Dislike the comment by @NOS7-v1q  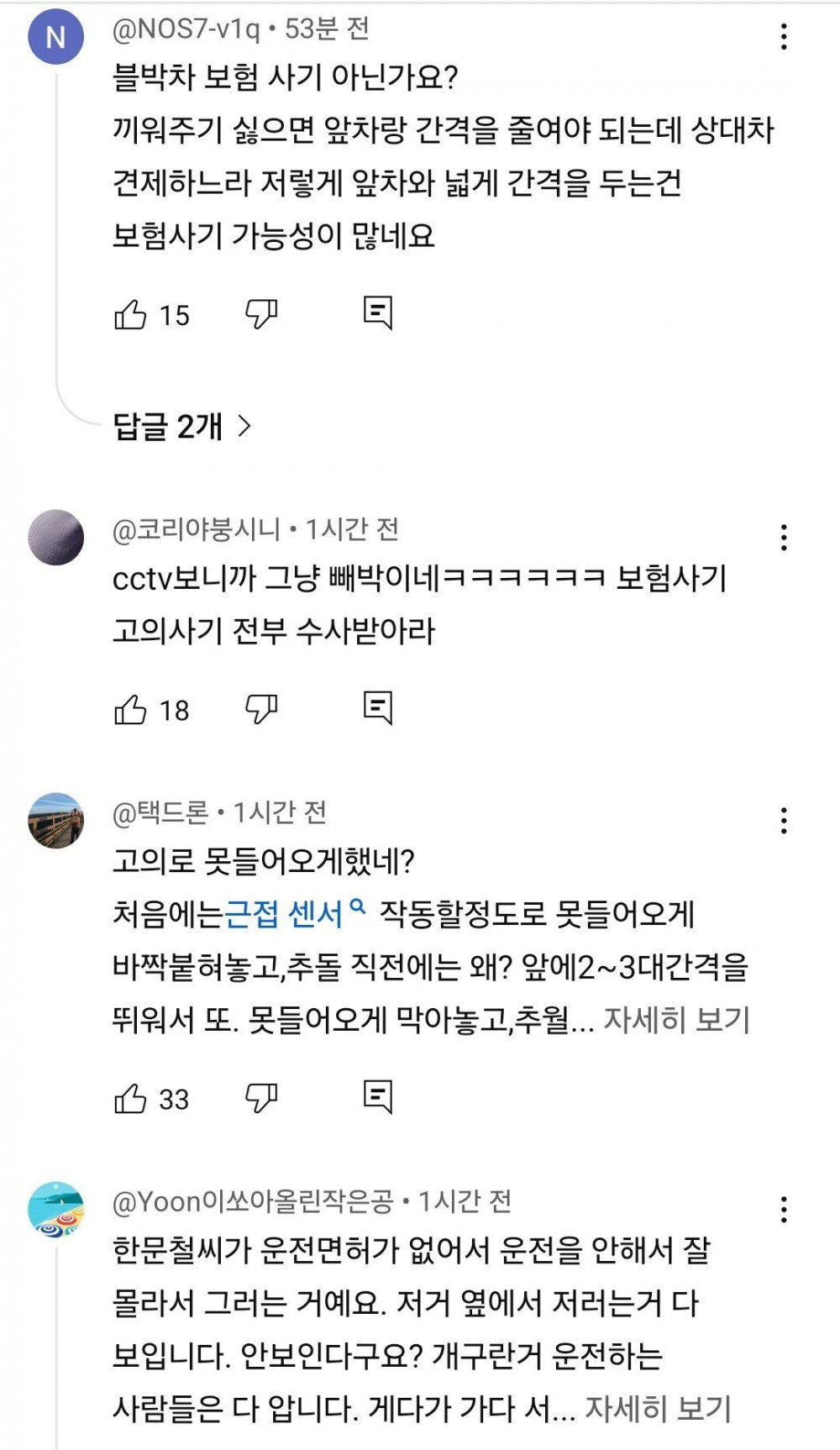pyautogui.click(x=261, y=314)
